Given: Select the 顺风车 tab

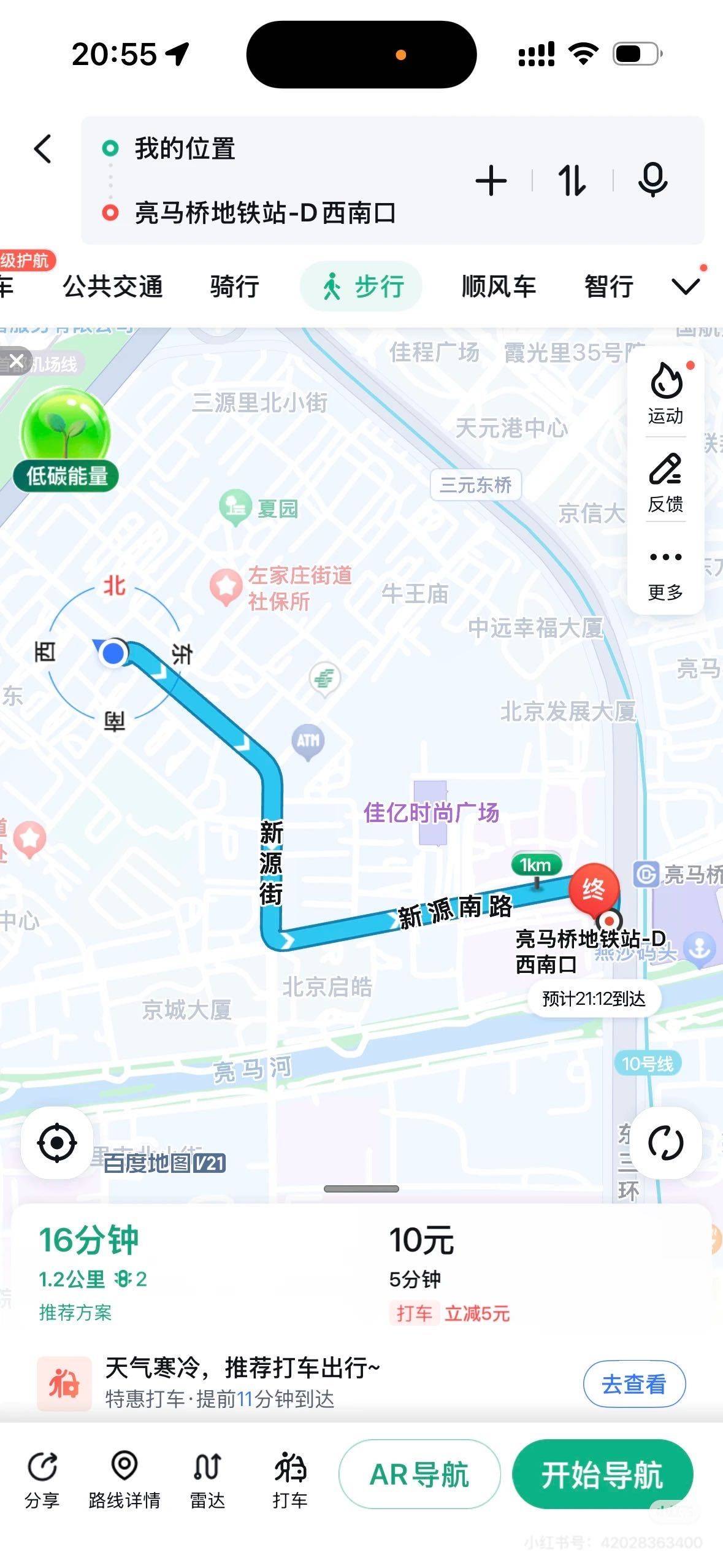Looking at the screenshot, I should click(499, 286).
